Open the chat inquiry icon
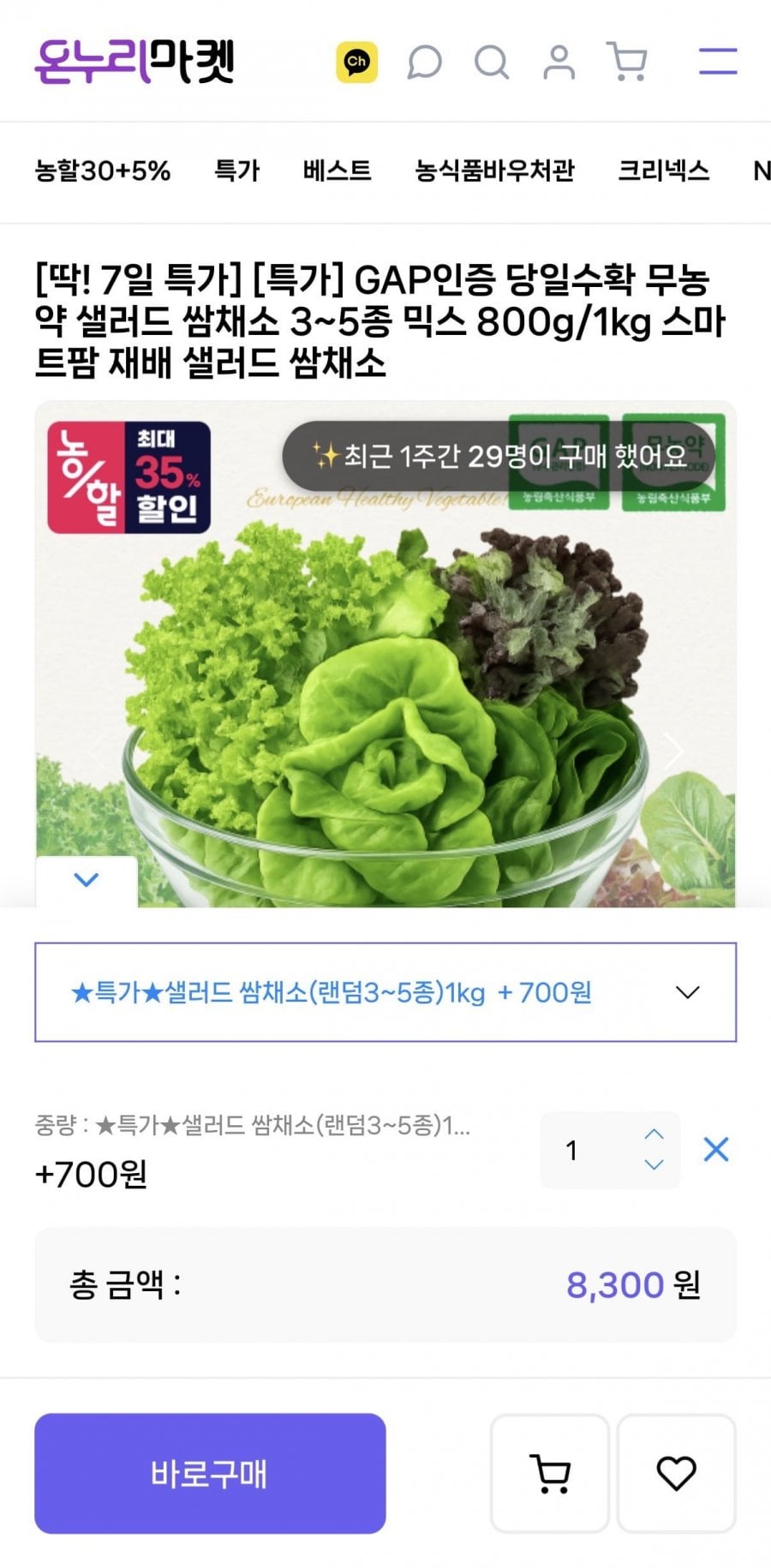771x1568 pixels. coord(424,62)
